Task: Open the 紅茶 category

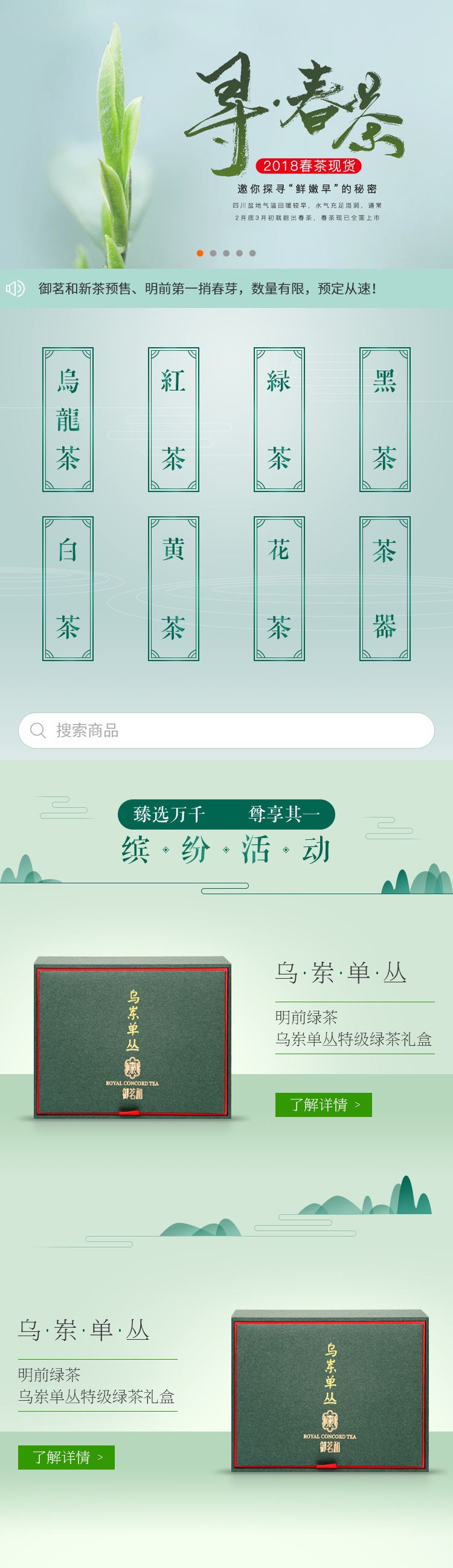Action: pyautogui.click(x=173, y=420)
